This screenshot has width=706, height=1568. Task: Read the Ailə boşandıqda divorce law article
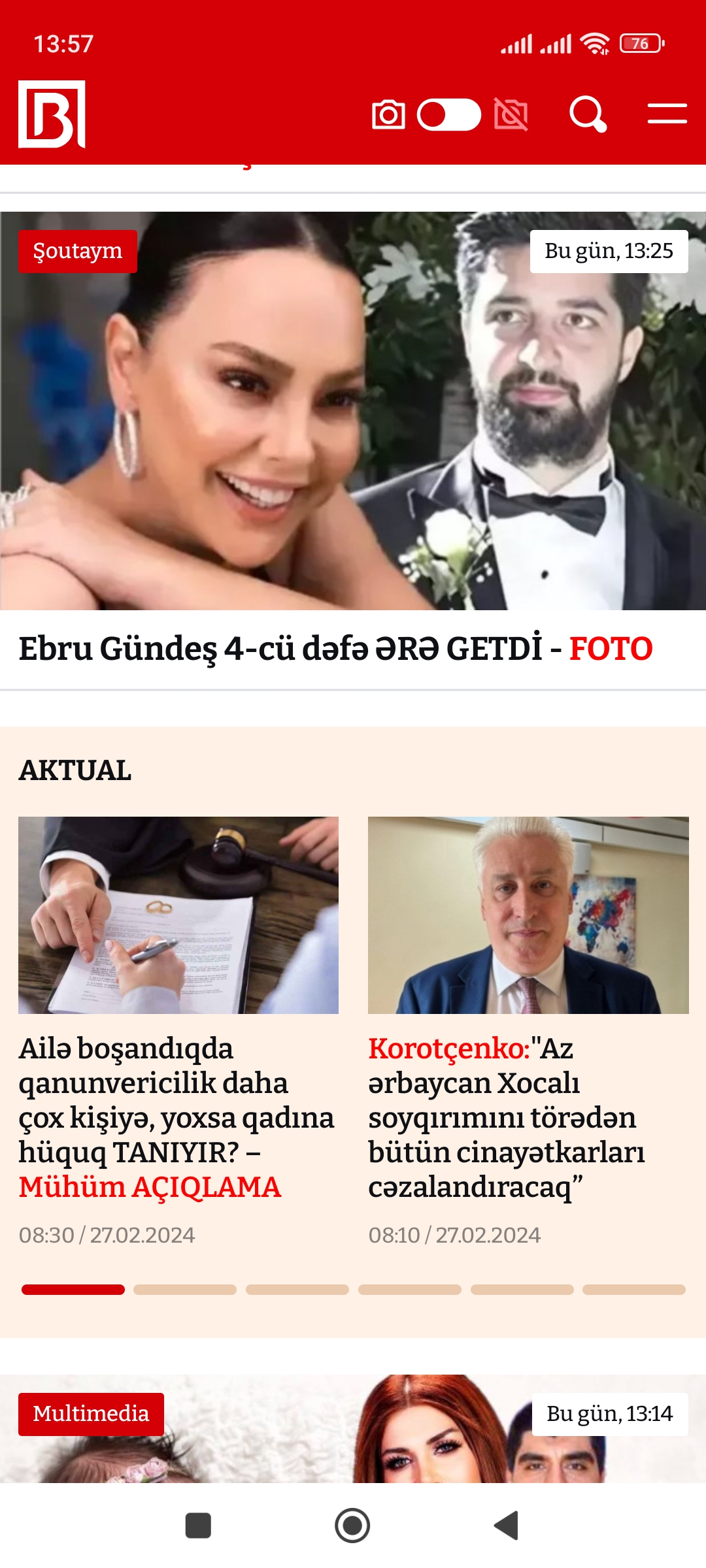pyautogui.click(x=176, y=1117)
